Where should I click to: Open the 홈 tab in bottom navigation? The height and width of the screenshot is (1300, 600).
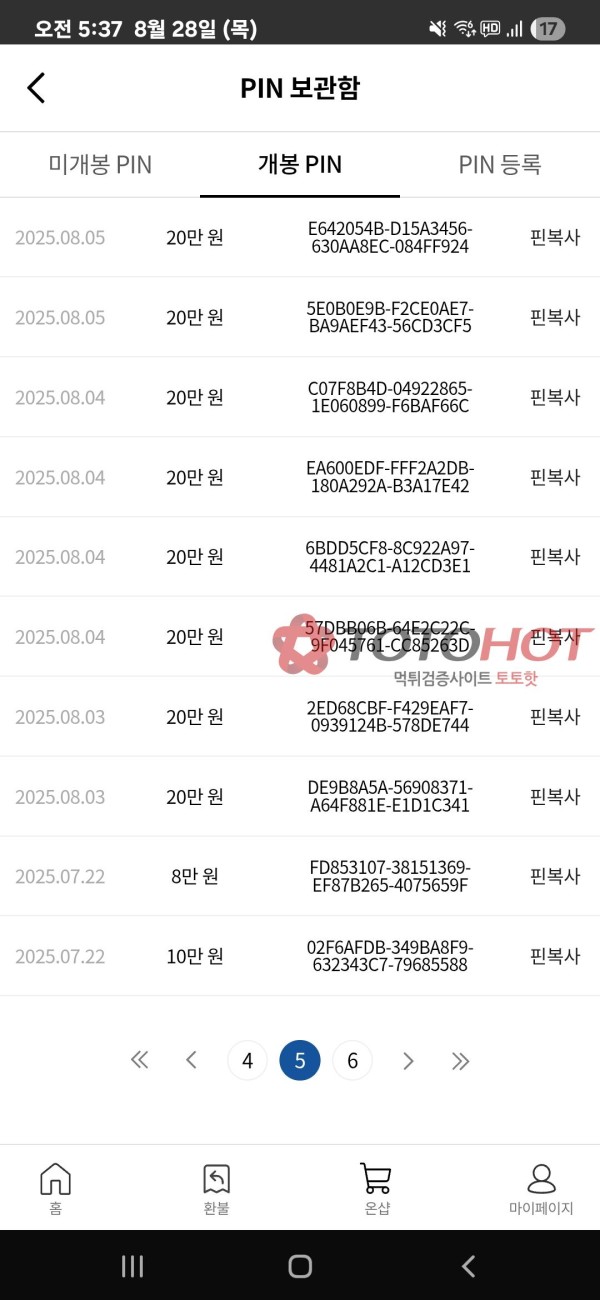(x=56, y=1188)
